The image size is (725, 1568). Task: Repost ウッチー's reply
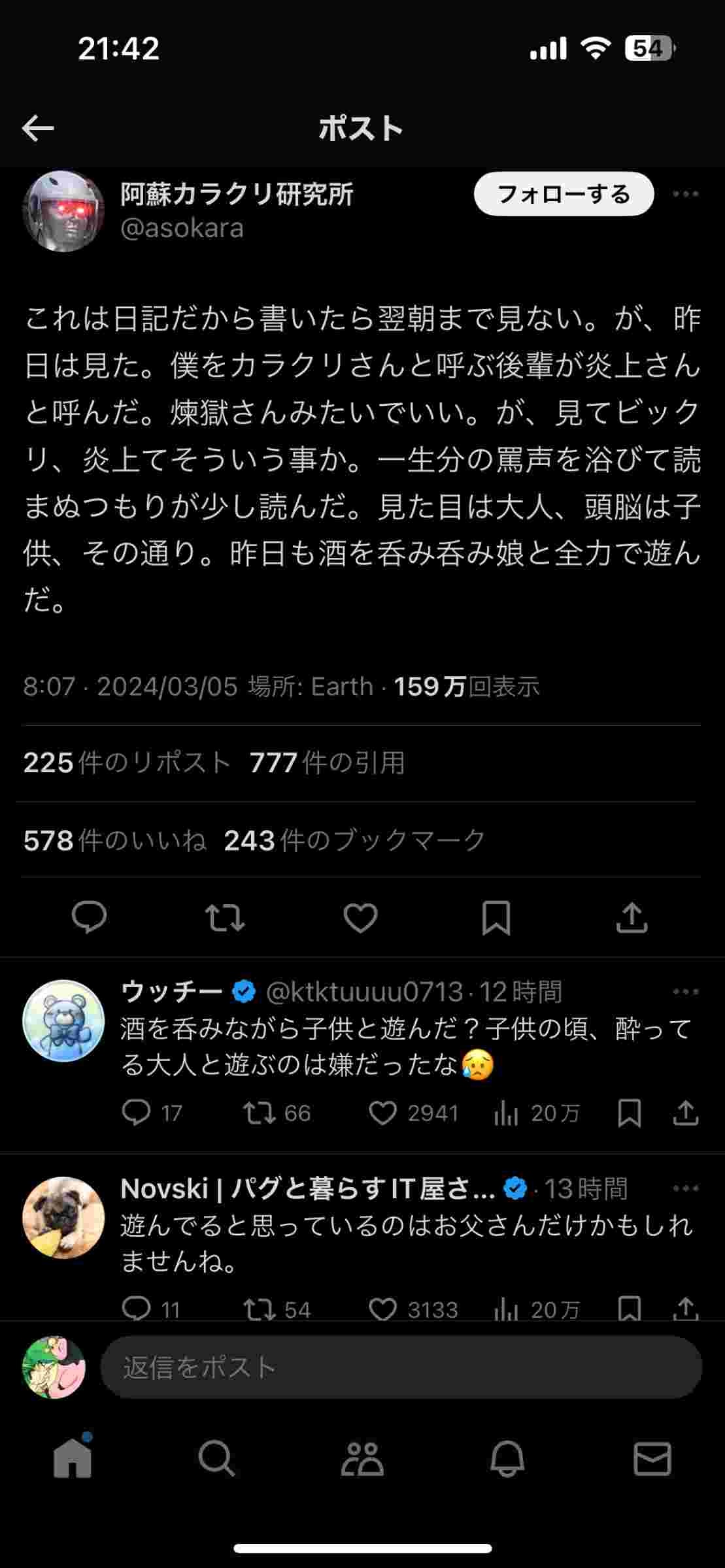click(x=260, y=1113)
